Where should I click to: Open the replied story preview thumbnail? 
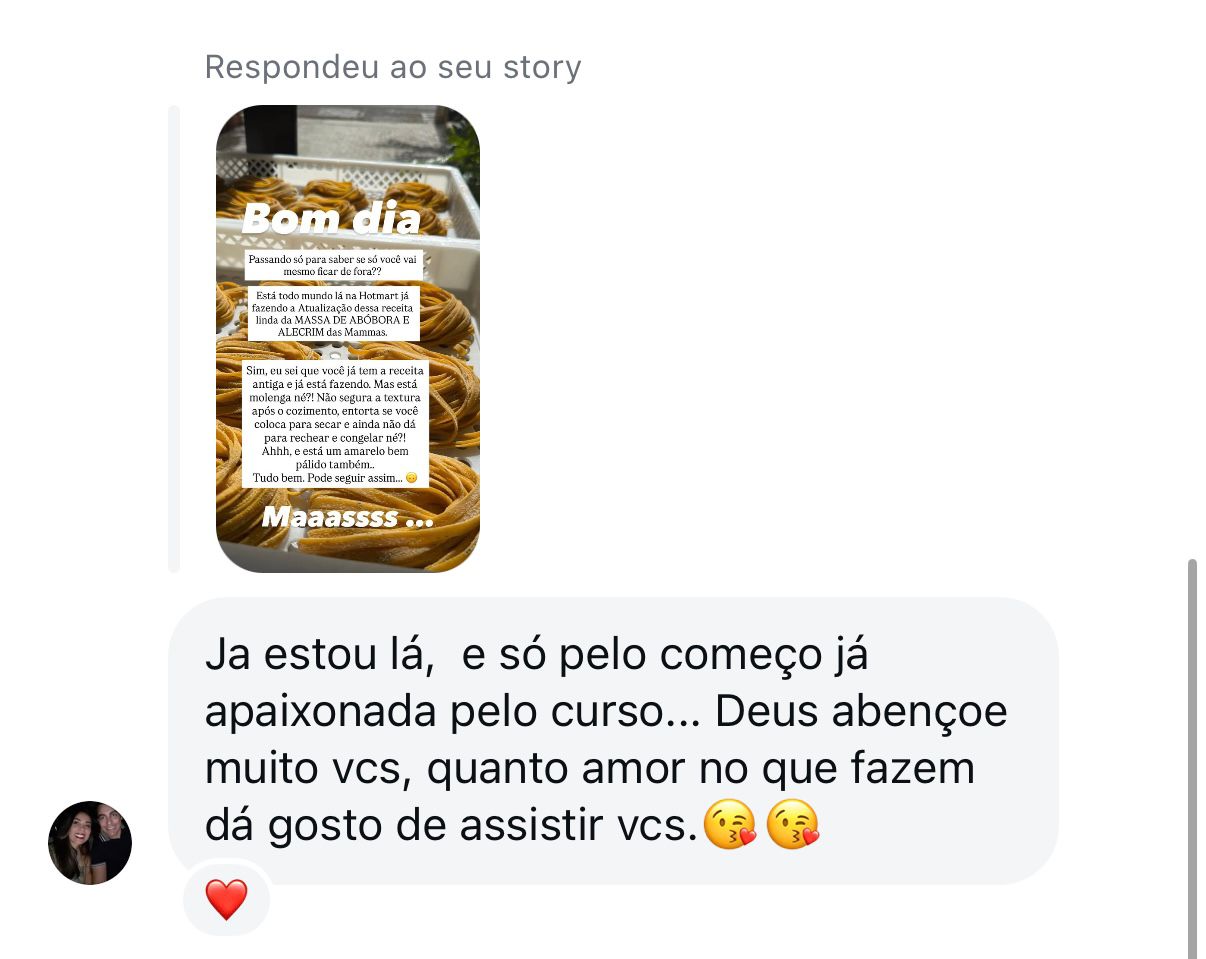click(x=347, y=338)
